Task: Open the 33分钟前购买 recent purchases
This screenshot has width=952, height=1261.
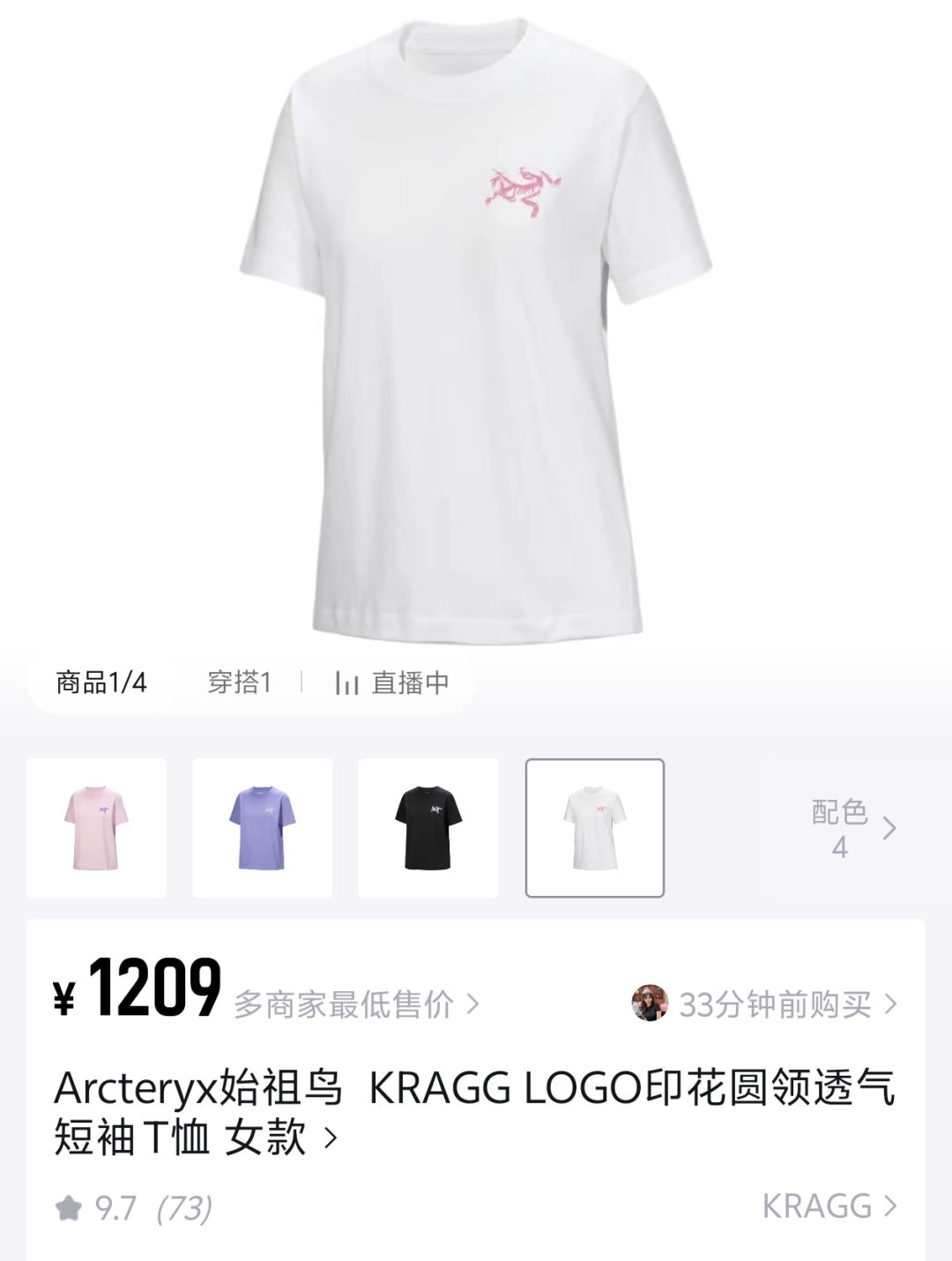Action: 765,1004
